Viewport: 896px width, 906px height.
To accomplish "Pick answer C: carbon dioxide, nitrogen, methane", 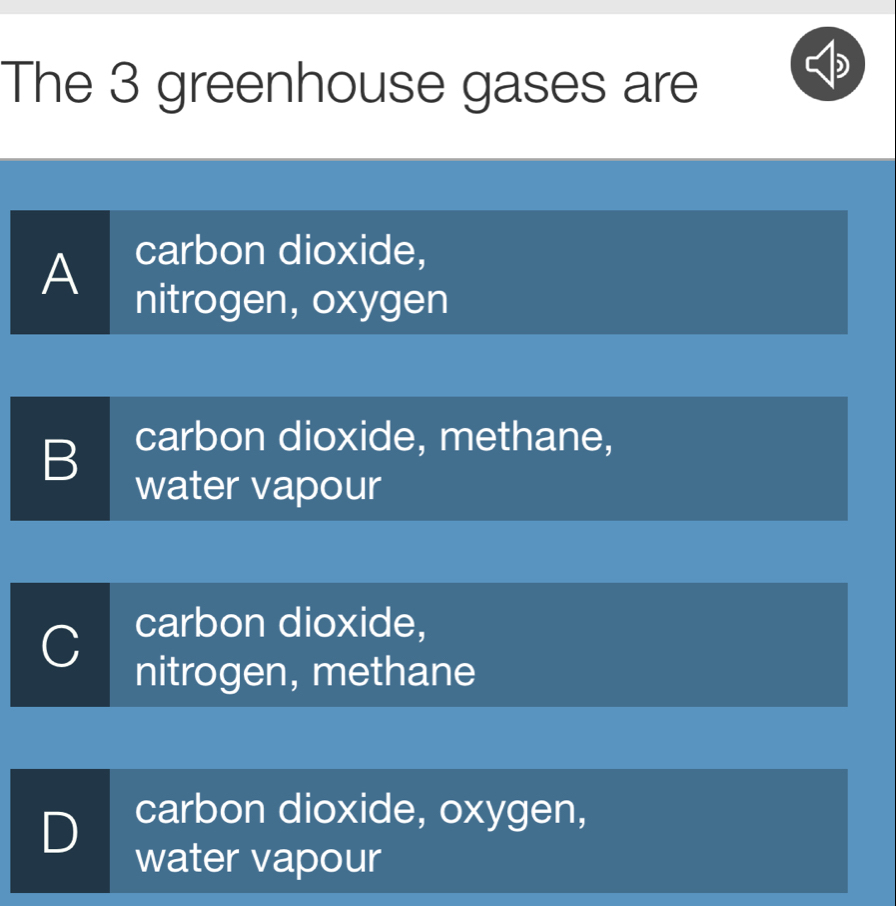I will (429, 645).
